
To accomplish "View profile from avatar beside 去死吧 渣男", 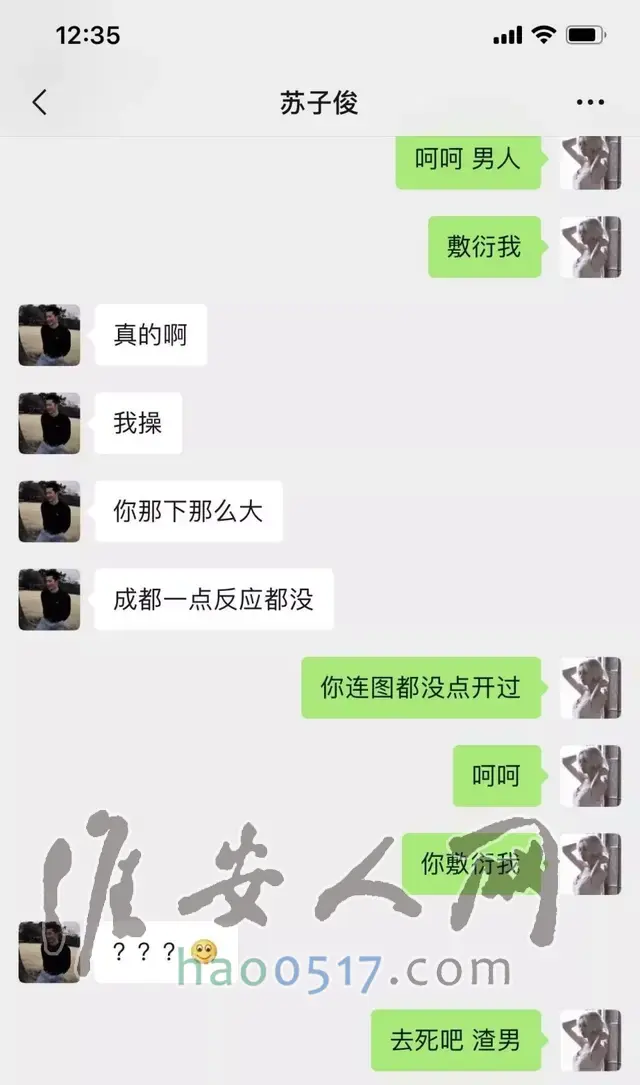I will (590, 1040).
